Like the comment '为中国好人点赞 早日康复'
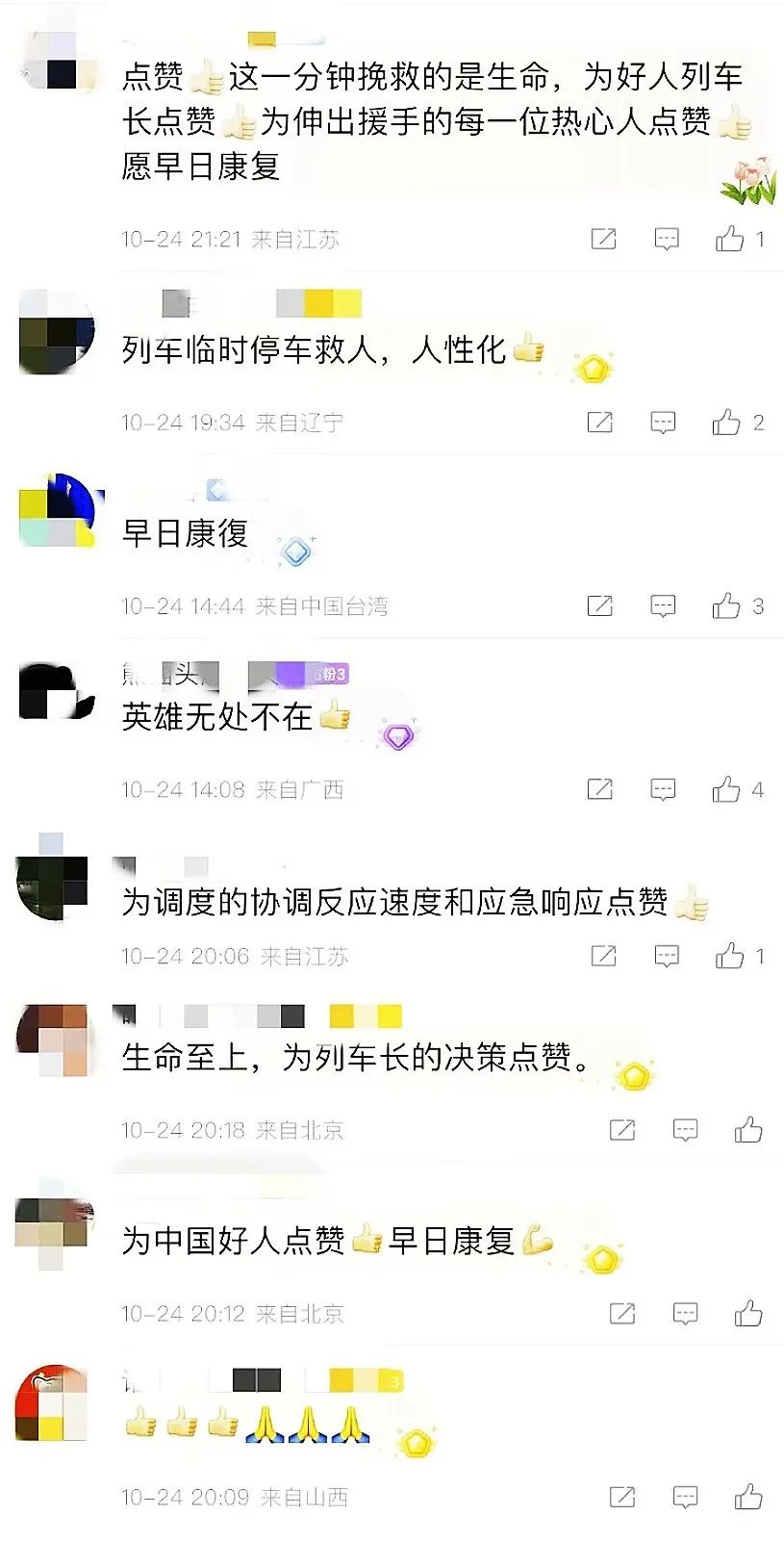 [x=748, y=1313]
